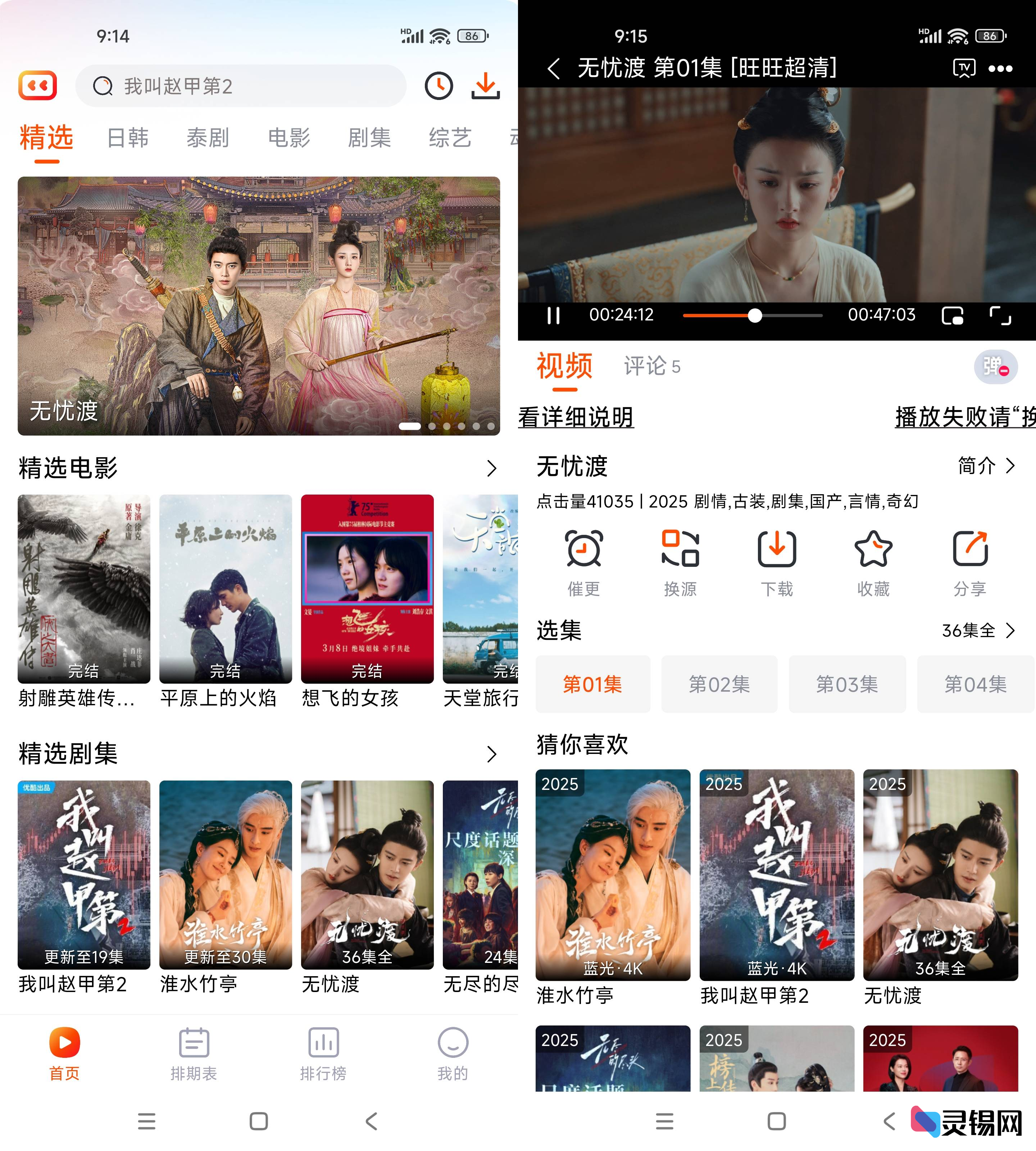Open the player's three-dot overflow menu
1036x1151 pixels.
click(1000, 69)
